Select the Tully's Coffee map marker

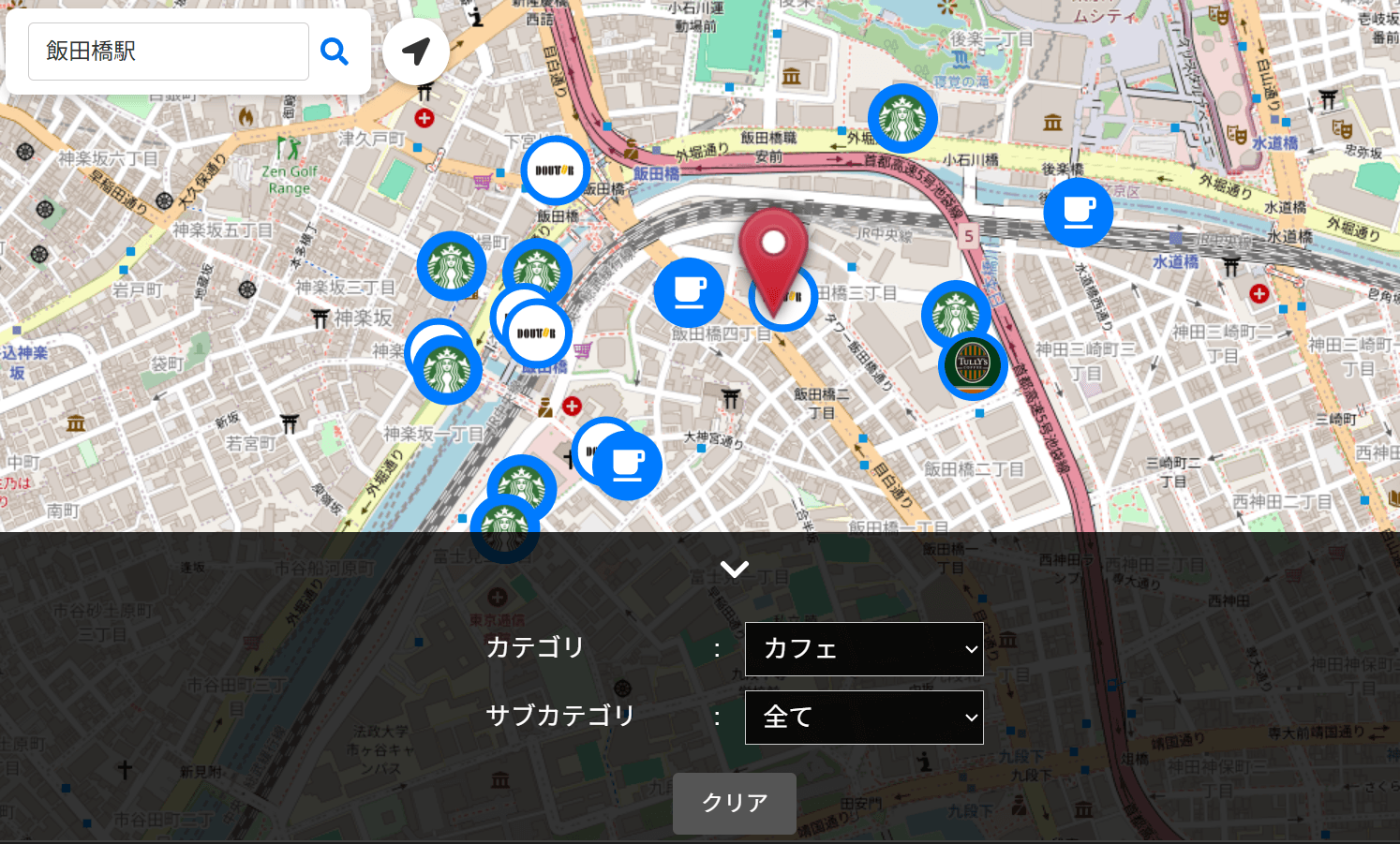973,364
